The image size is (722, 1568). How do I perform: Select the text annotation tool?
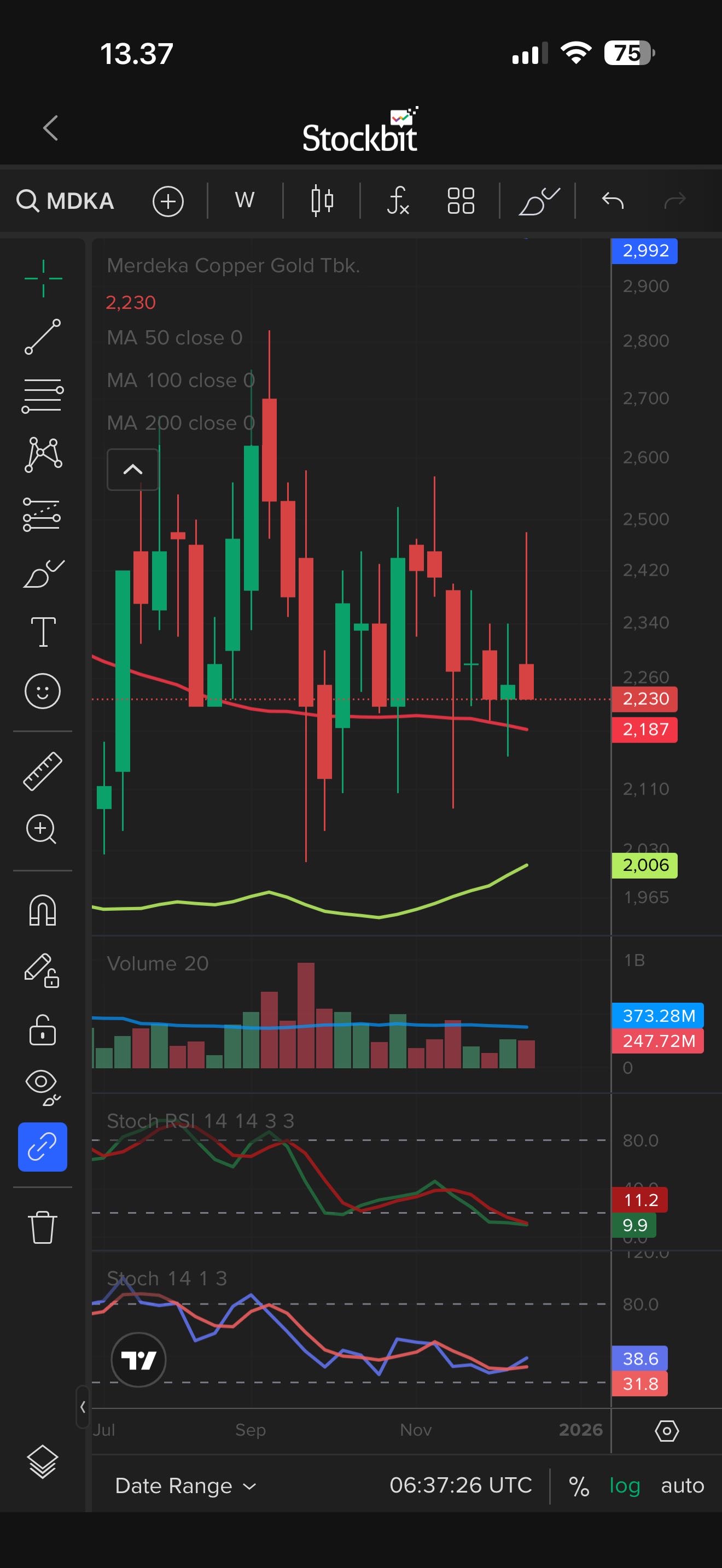(x=43, y=631)
